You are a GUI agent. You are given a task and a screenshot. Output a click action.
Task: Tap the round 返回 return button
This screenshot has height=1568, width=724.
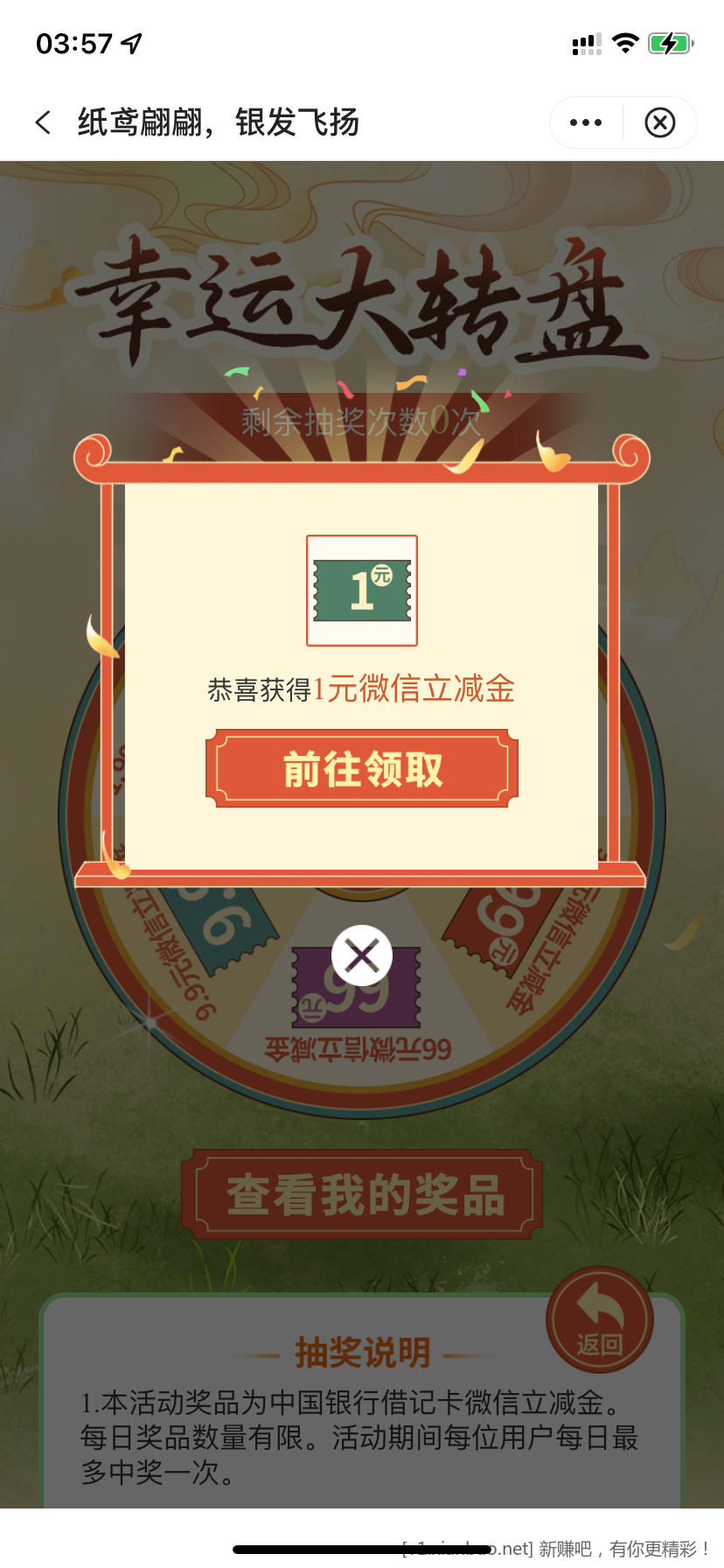pos(600,1319)
